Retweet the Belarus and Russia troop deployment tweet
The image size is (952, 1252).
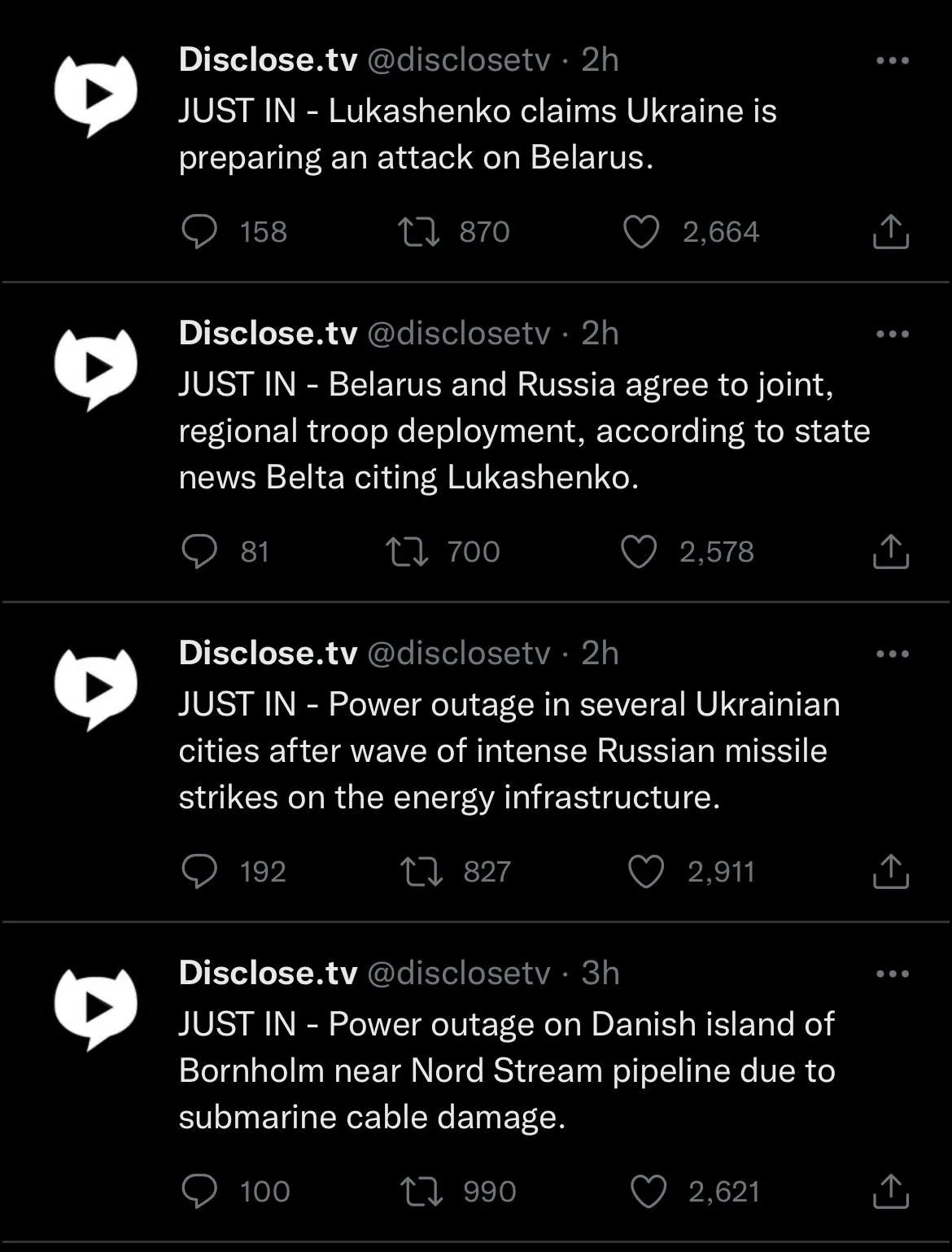407,552
